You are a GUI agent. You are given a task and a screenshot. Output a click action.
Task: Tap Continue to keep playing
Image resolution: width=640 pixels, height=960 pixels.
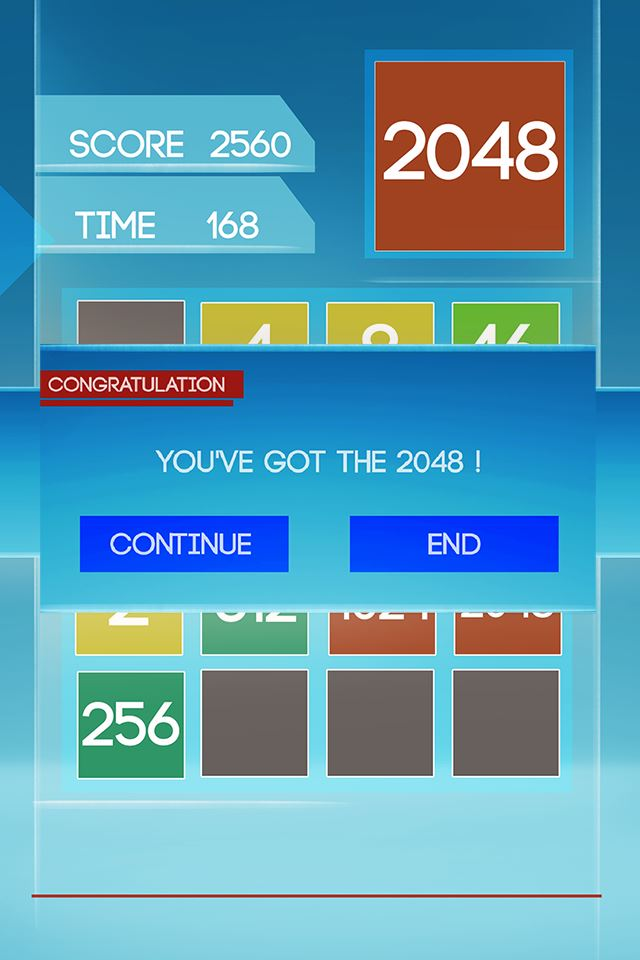coord(184,544)
